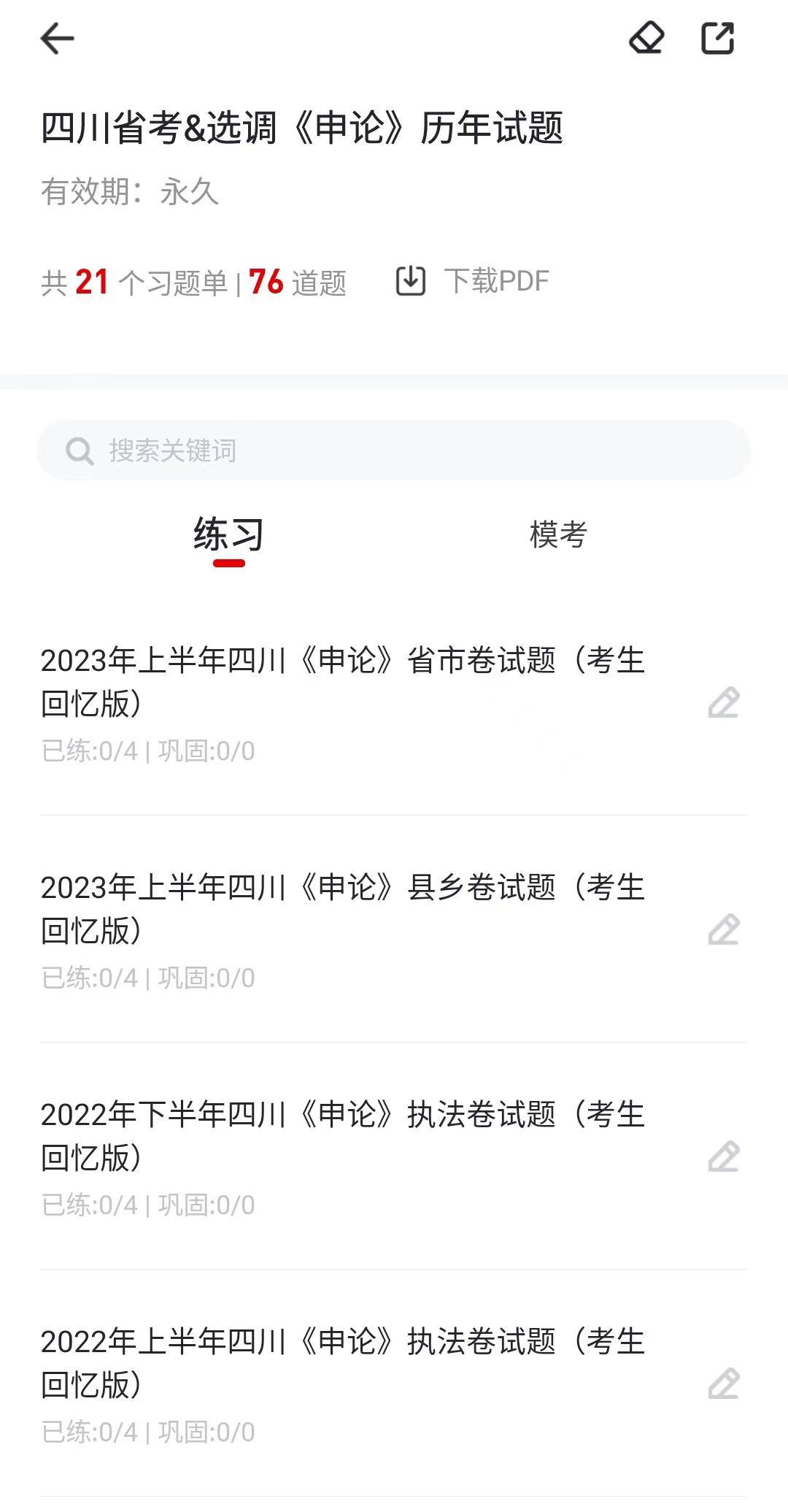Screen dimensions: 788x1512
Task: Download the PDF version (下载PDF)
Action: pos(472,281)
